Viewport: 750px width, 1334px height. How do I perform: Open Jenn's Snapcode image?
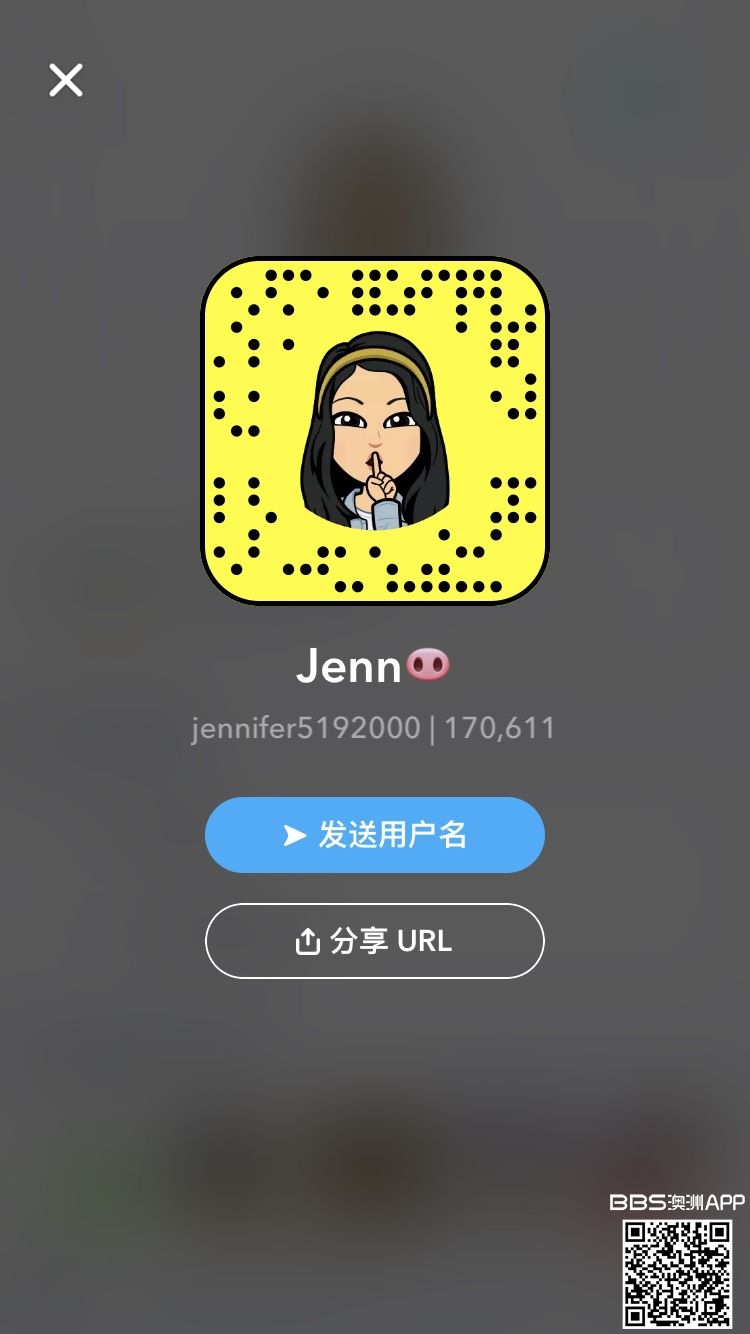coord(374,431)
